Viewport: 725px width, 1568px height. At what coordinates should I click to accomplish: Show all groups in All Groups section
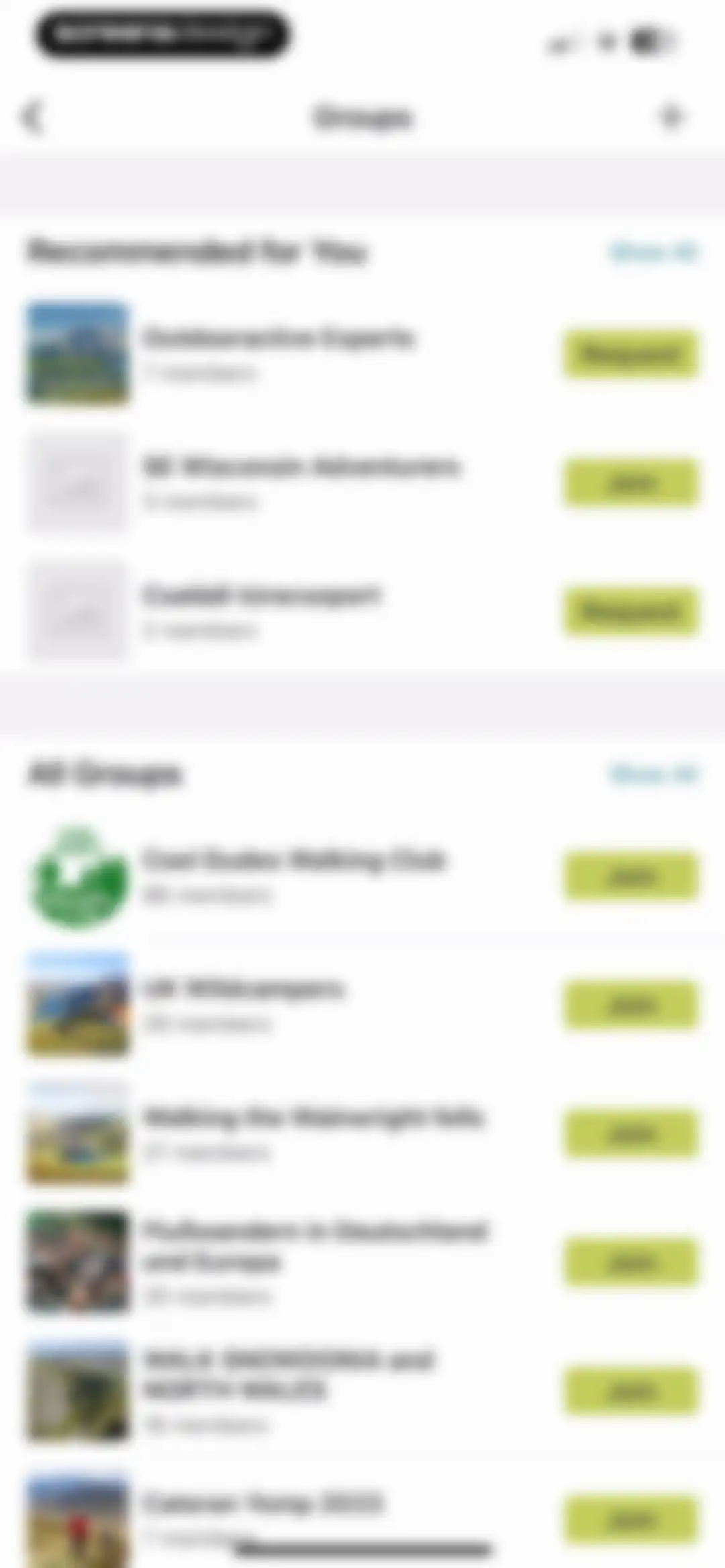(653, 774)
